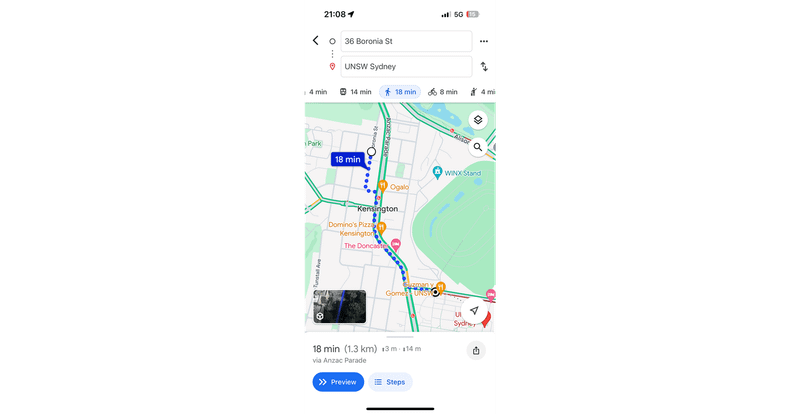Open the Street View thumbnail
This screenshot has height=414, width=800.
tap(339, 307)
